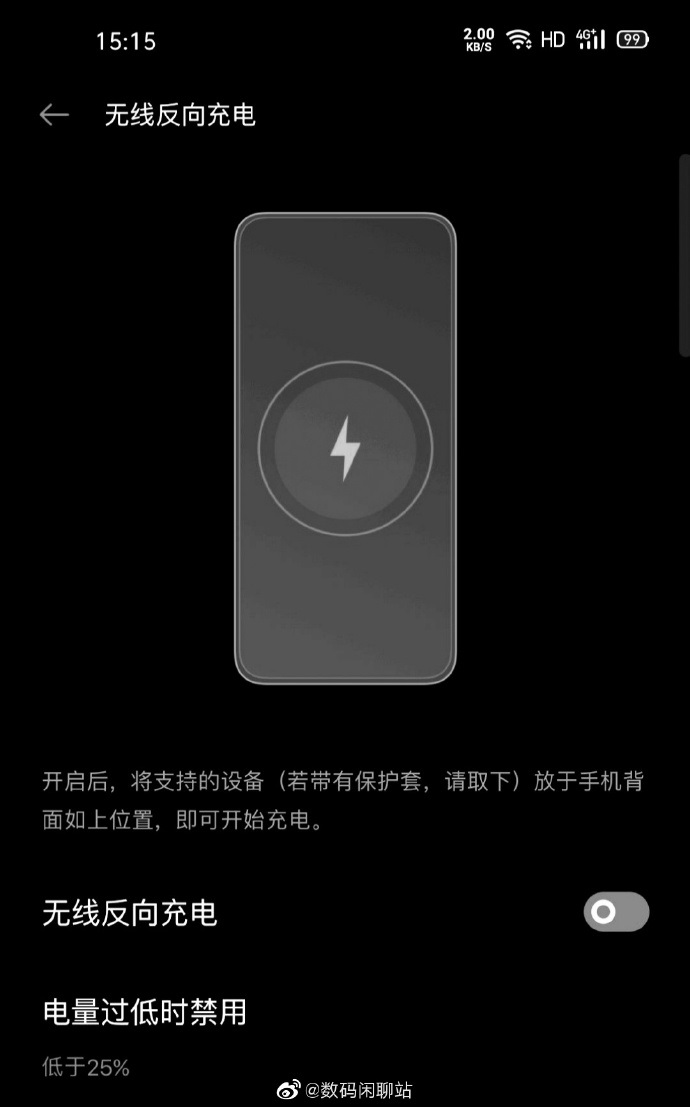The width and height of the screenshot is (690, 1107).
Task: Open 电量过低时禁用 setting
Action: click(x=145, y=1012)
